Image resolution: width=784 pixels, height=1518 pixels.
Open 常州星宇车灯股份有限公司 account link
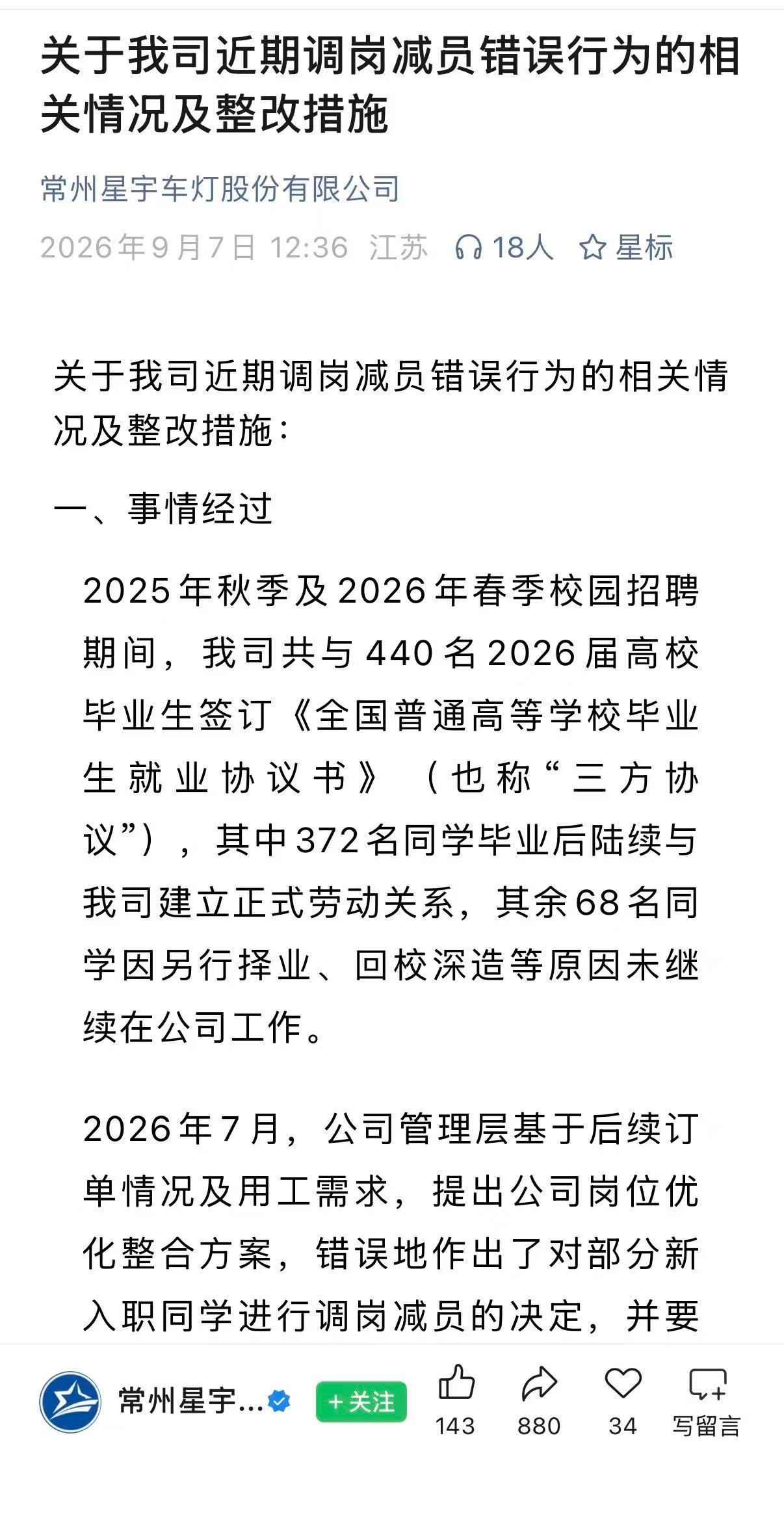coord(220,189)
